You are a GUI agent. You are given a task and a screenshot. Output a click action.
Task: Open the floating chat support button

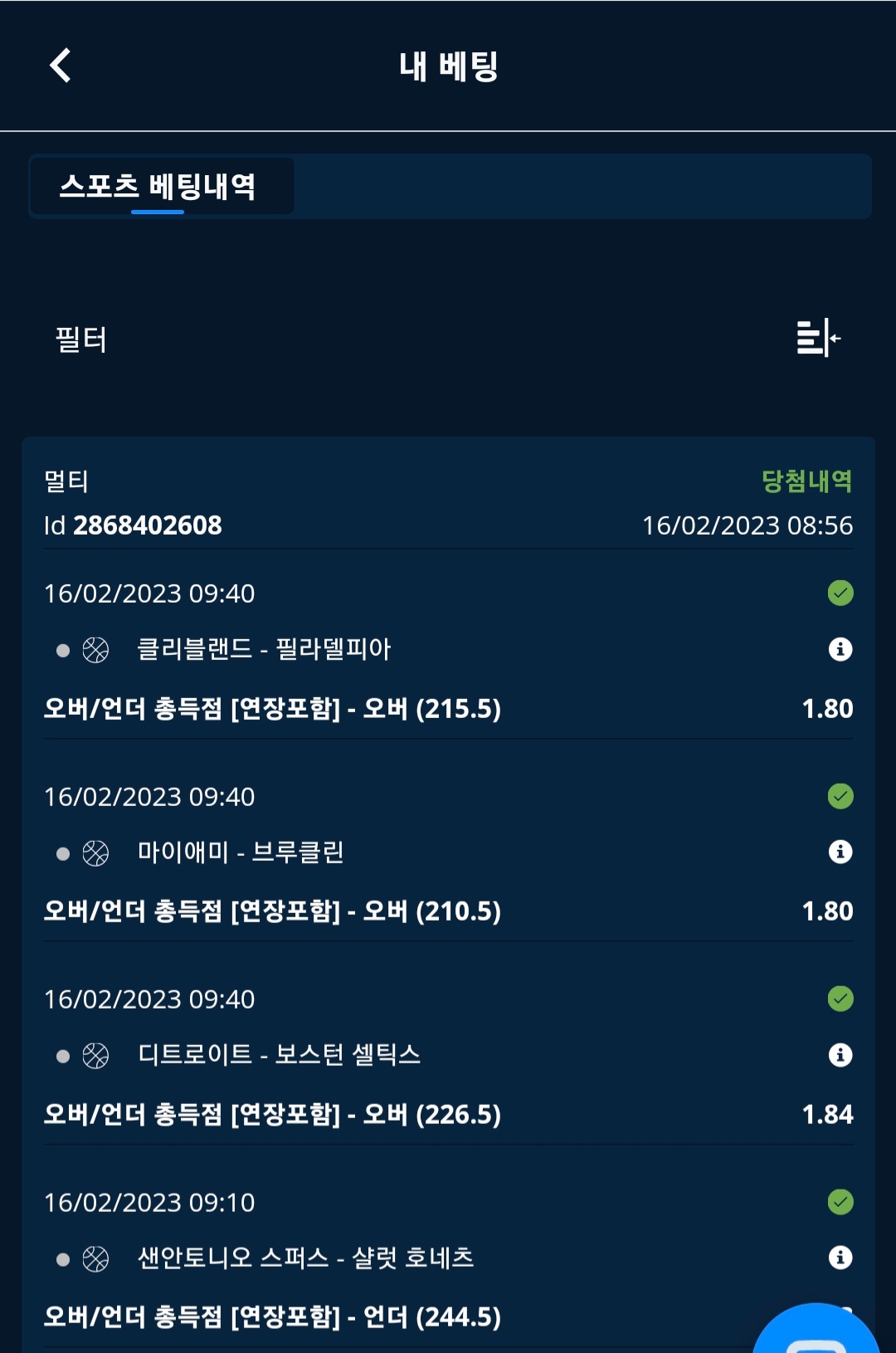[816, 1333]
